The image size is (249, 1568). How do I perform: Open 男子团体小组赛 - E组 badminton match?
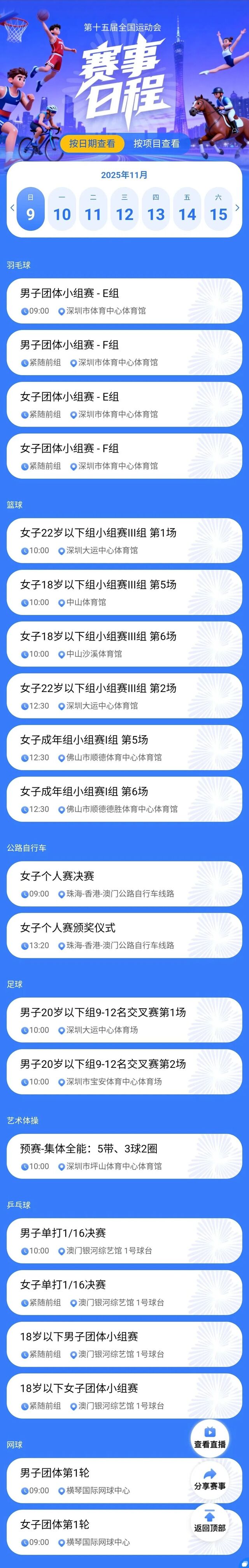click(x=124, y=301)
